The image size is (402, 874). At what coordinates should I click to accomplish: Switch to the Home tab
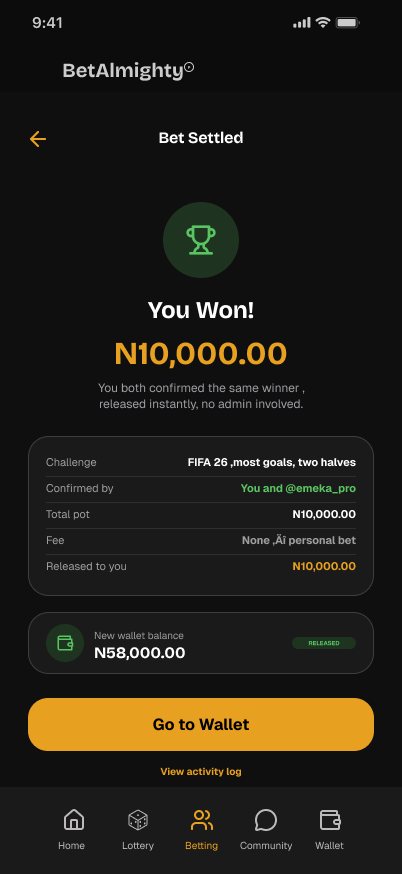(72, 829)
